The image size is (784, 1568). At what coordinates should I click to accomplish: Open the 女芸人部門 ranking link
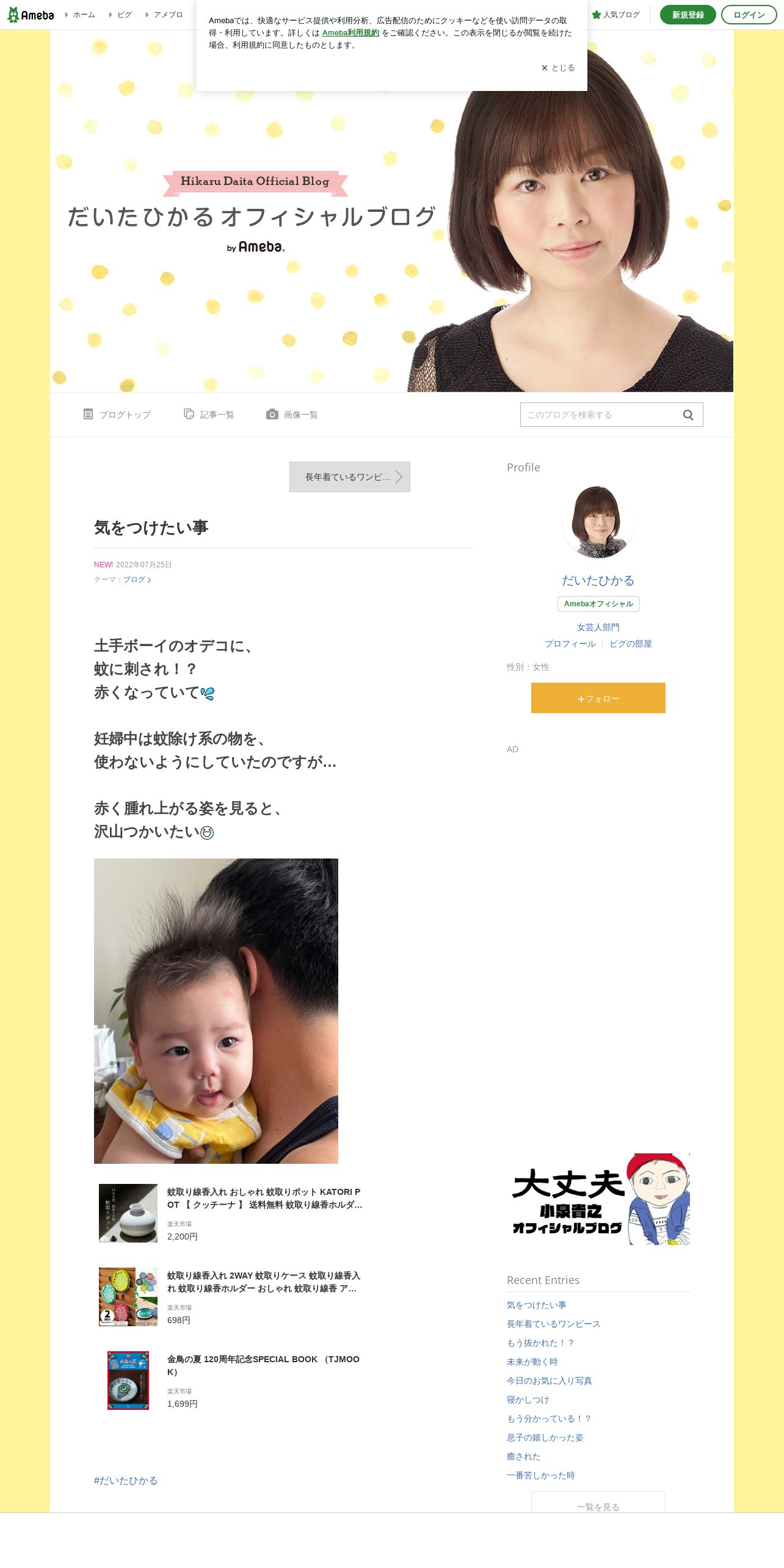pyautogui.click(x=598, y=627)
